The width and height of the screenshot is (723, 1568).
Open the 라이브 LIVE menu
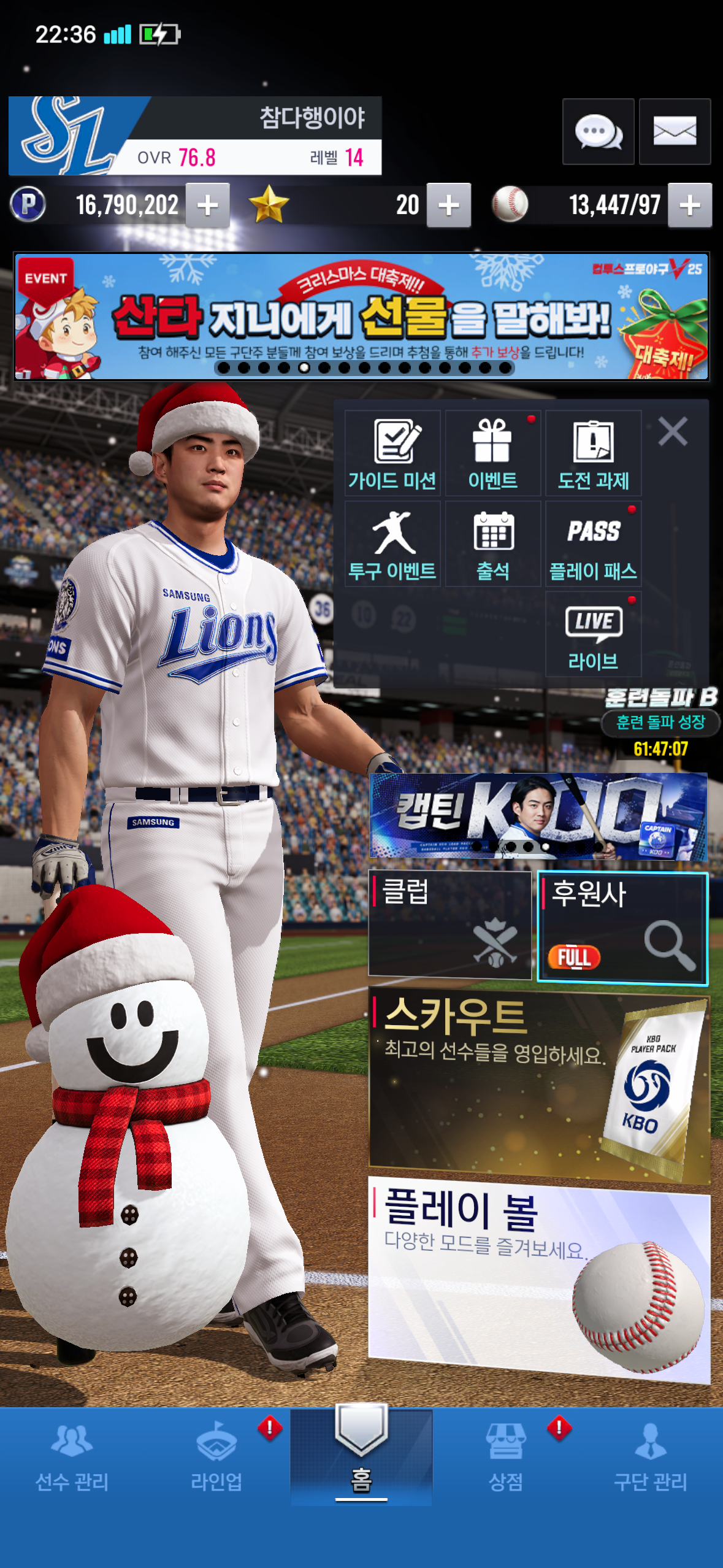coord(593,635)
